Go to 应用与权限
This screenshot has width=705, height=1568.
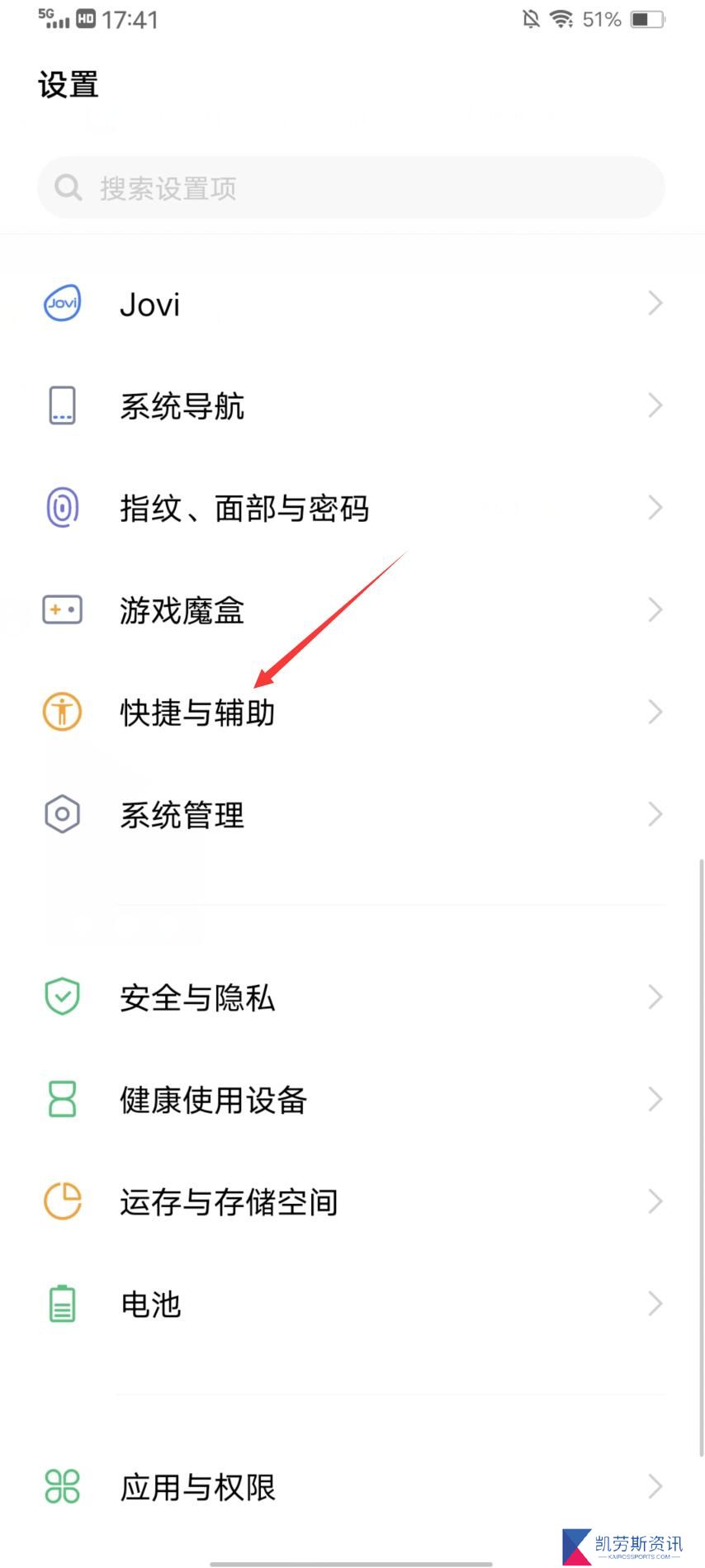352,1487
